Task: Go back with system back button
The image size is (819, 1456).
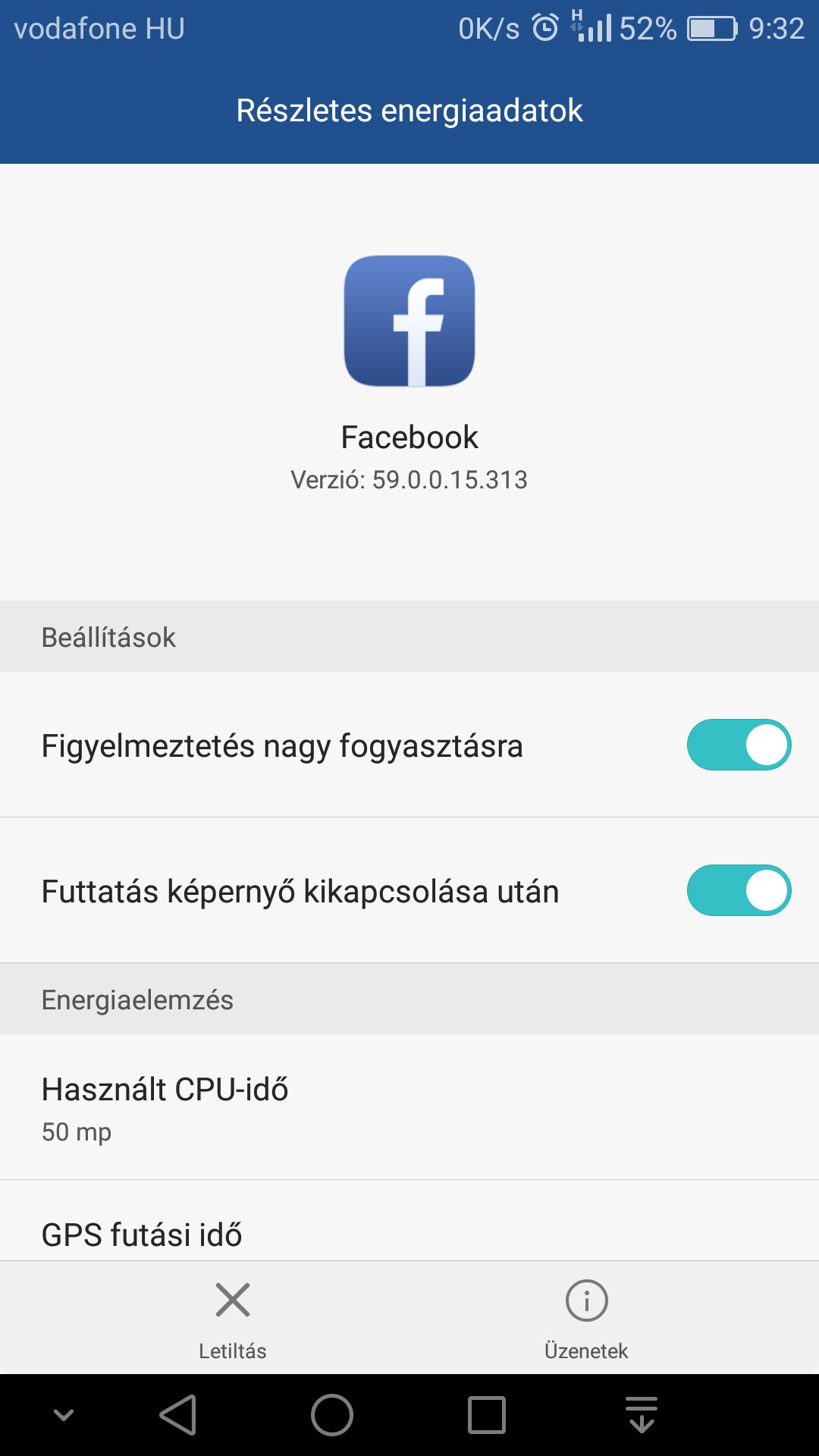Action: click(x=179, y=1415)
